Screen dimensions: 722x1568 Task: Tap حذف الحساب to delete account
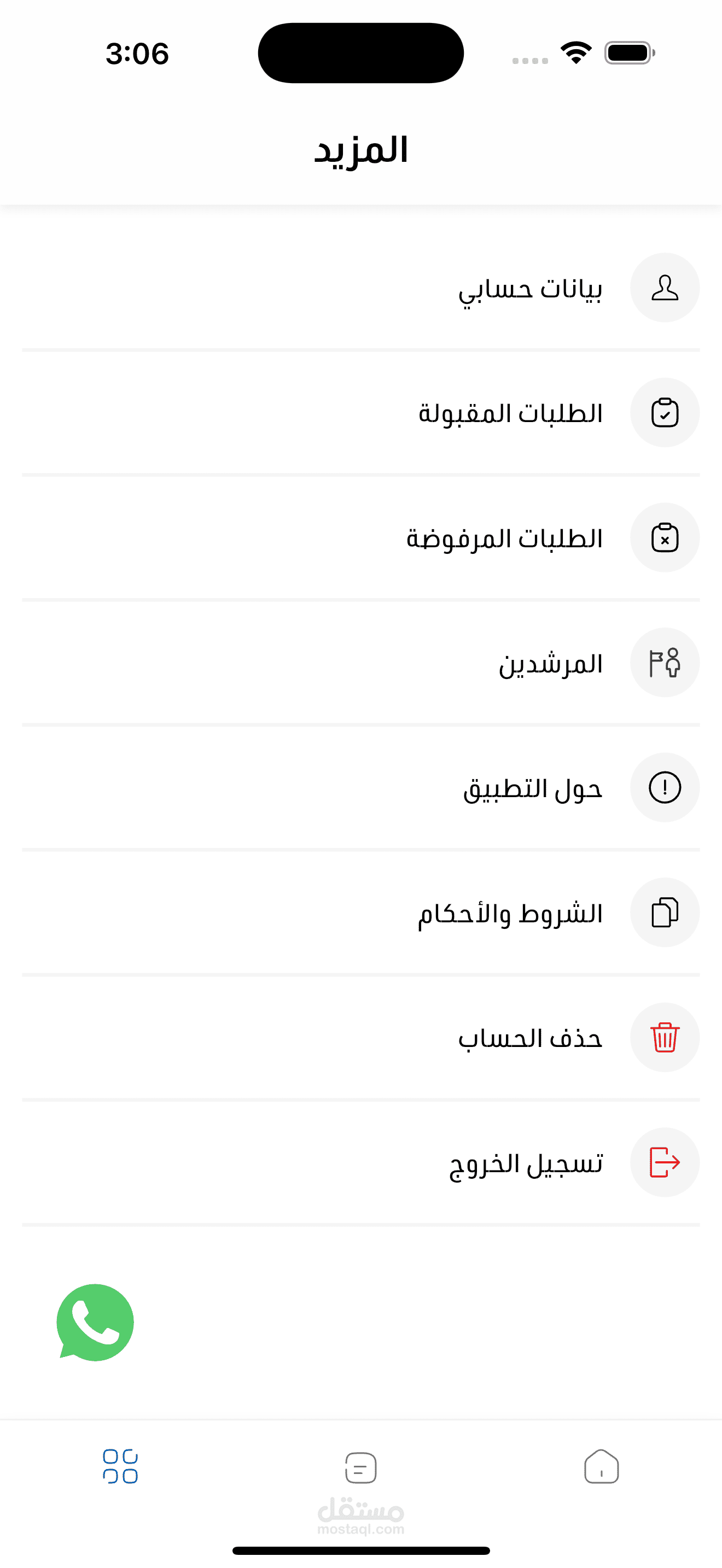coord(529,1038)
